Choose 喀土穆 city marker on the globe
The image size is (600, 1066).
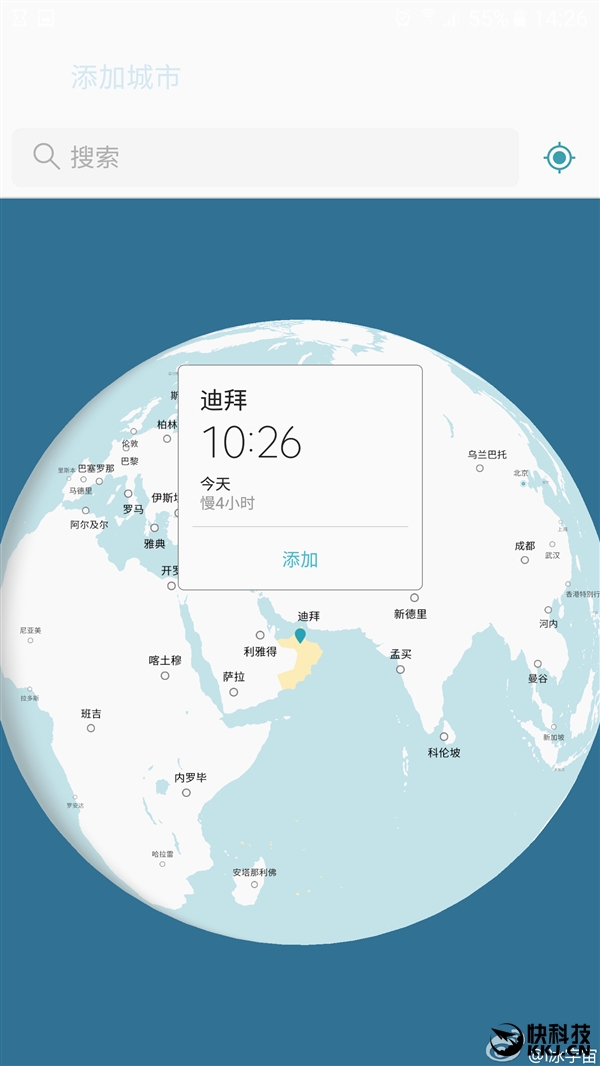pos(165,676)
